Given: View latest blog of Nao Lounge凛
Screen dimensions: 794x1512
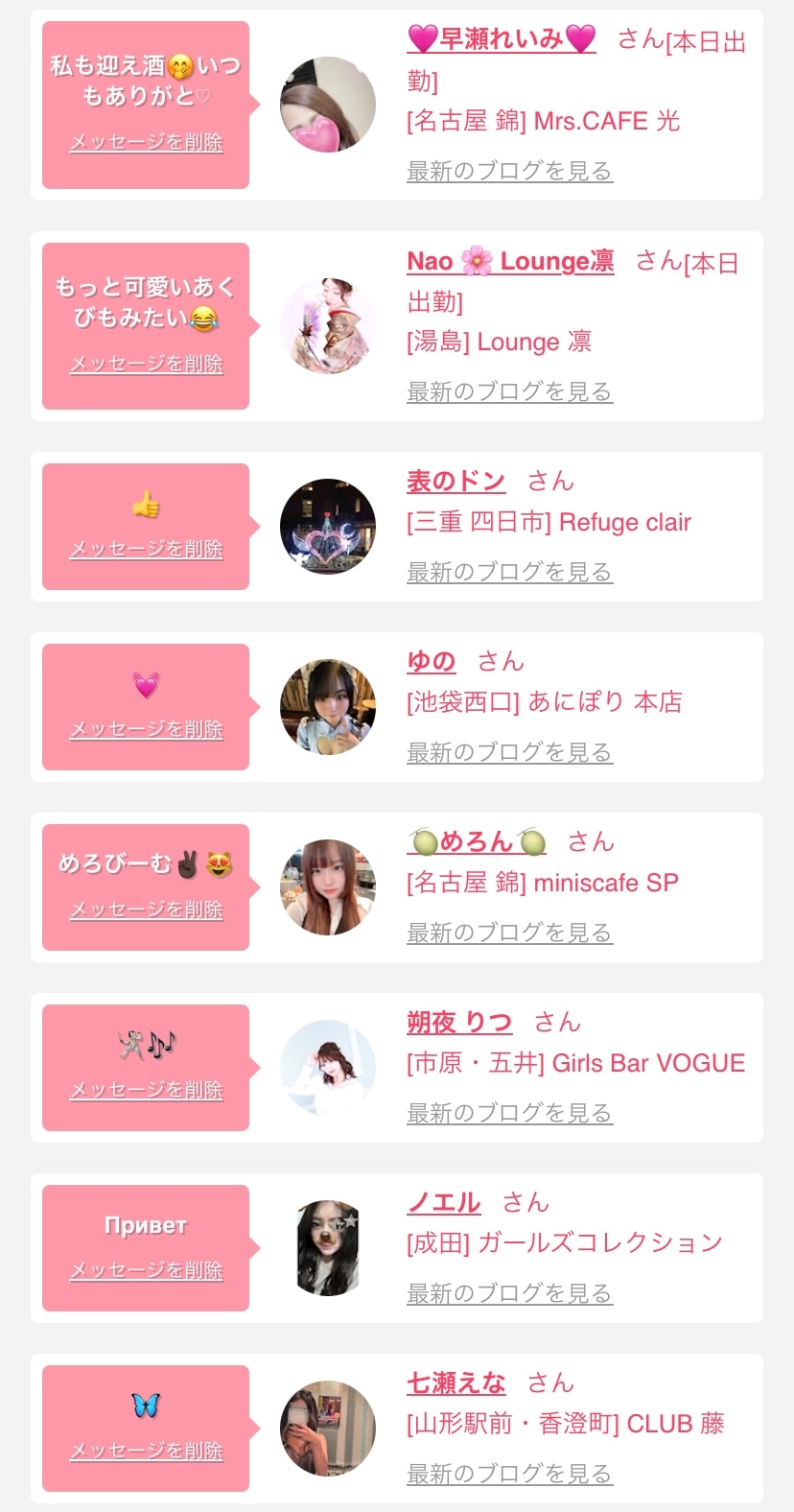Looking at the screenshot, I should click(509, 392).
